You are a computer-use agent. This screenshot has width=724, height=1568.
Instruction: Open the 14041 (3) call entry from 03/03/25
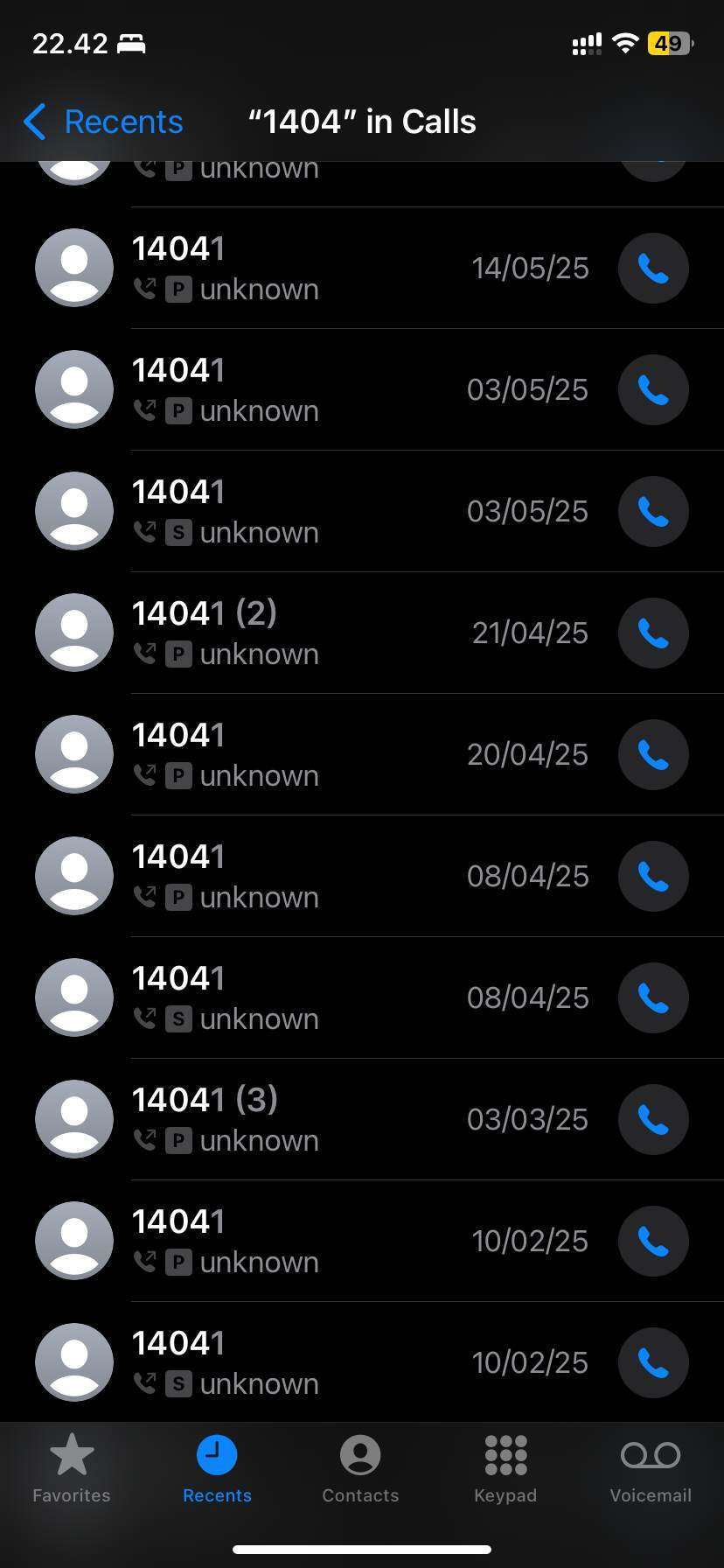362,1119
